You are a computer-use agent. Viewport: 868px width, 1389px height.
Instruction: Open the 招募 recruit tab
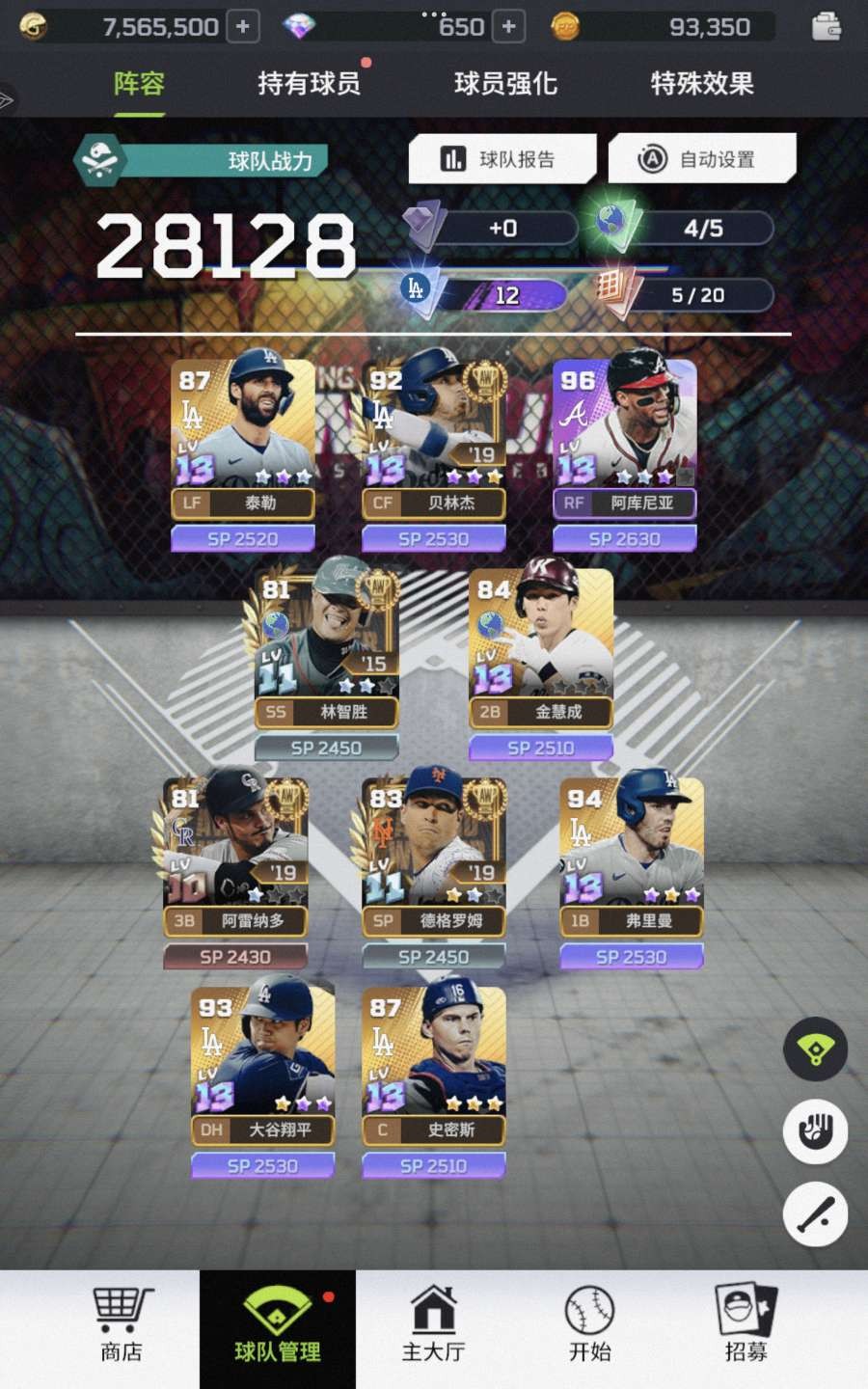(x=746, y=1329)
